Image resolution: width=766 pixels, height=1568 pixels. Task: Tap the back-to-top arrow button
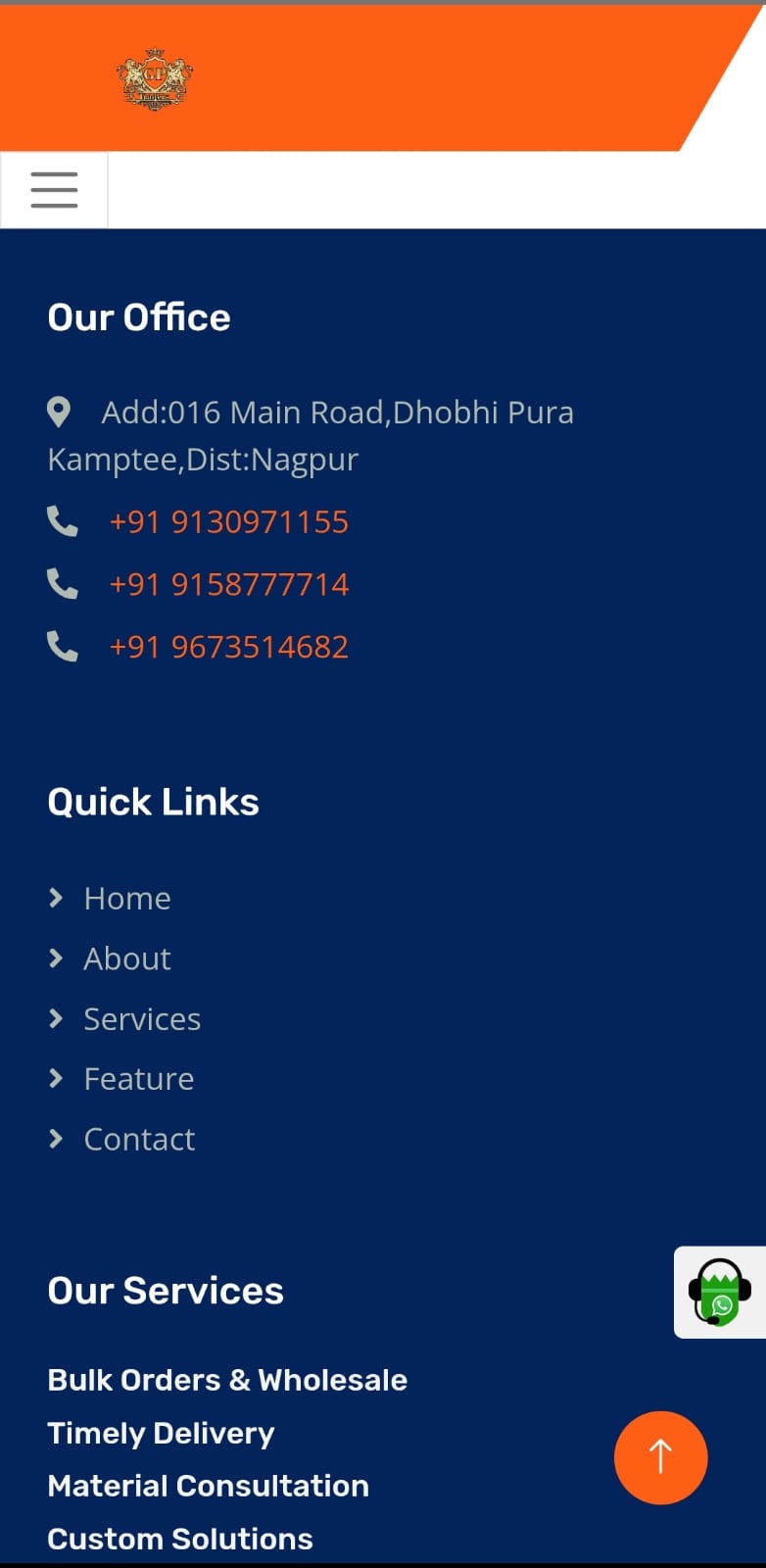tap(660, 1457)
